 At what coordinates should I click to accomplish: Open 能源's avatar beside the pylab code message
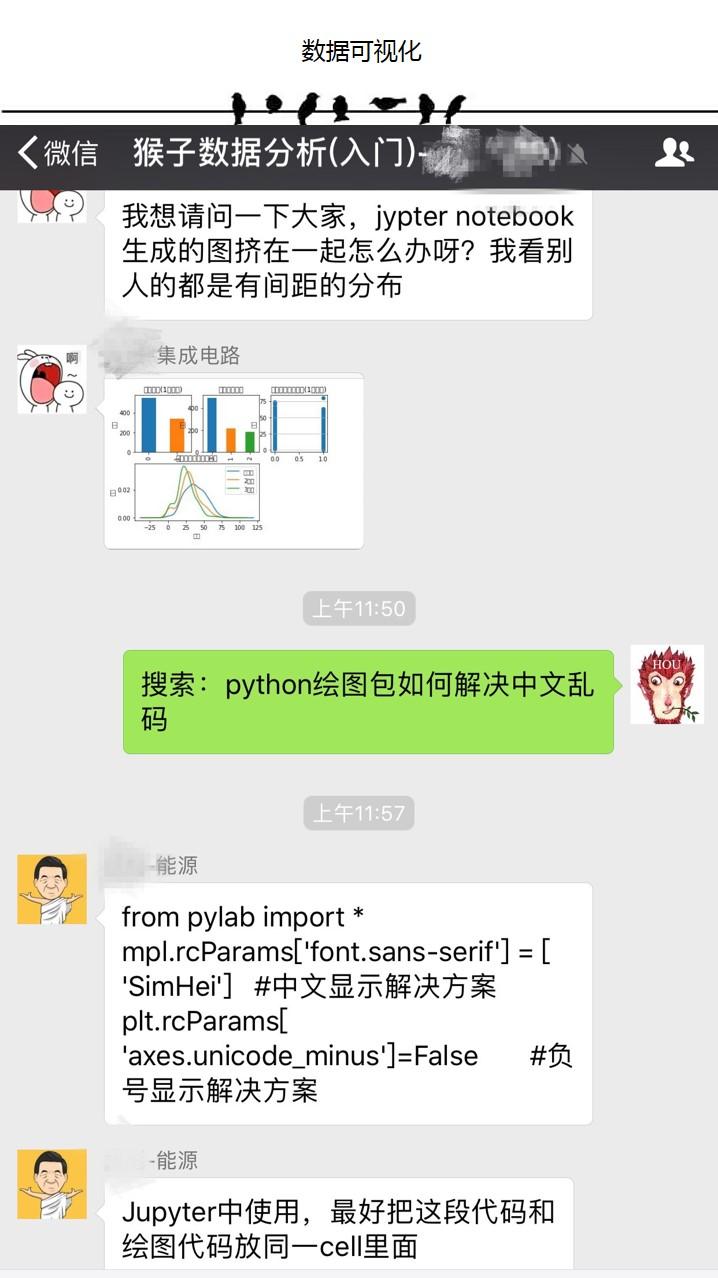[52, 889]
